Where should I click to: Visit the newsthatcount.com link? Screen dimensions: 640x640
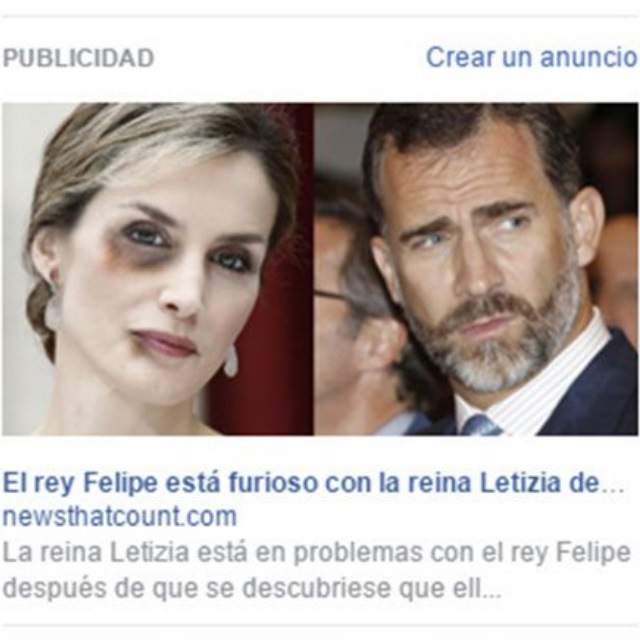pyautogui.click(x=119, y=517)
